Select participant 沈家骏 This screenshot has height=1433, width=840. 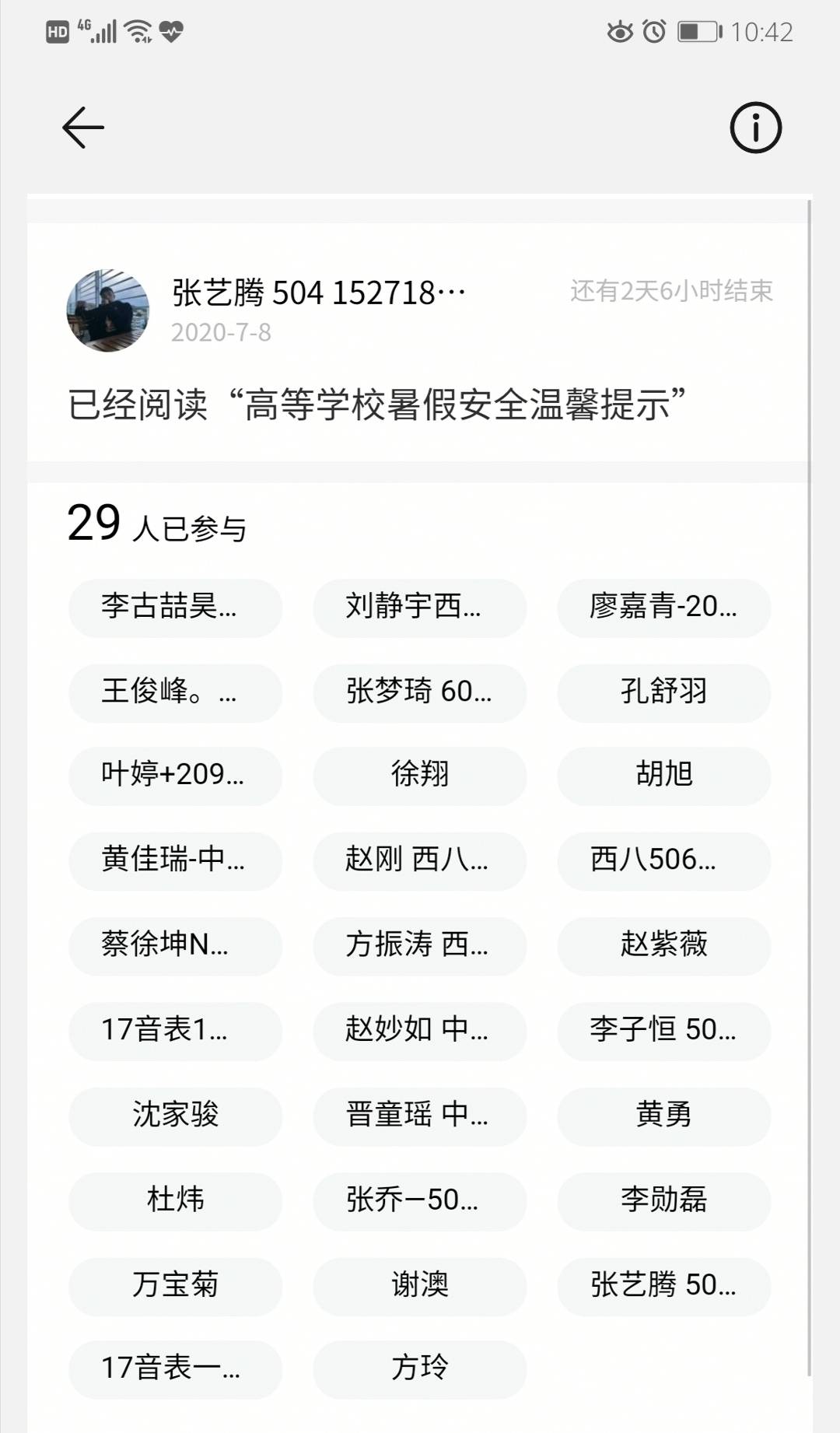pyautogui.click(x=175, y=1116)
